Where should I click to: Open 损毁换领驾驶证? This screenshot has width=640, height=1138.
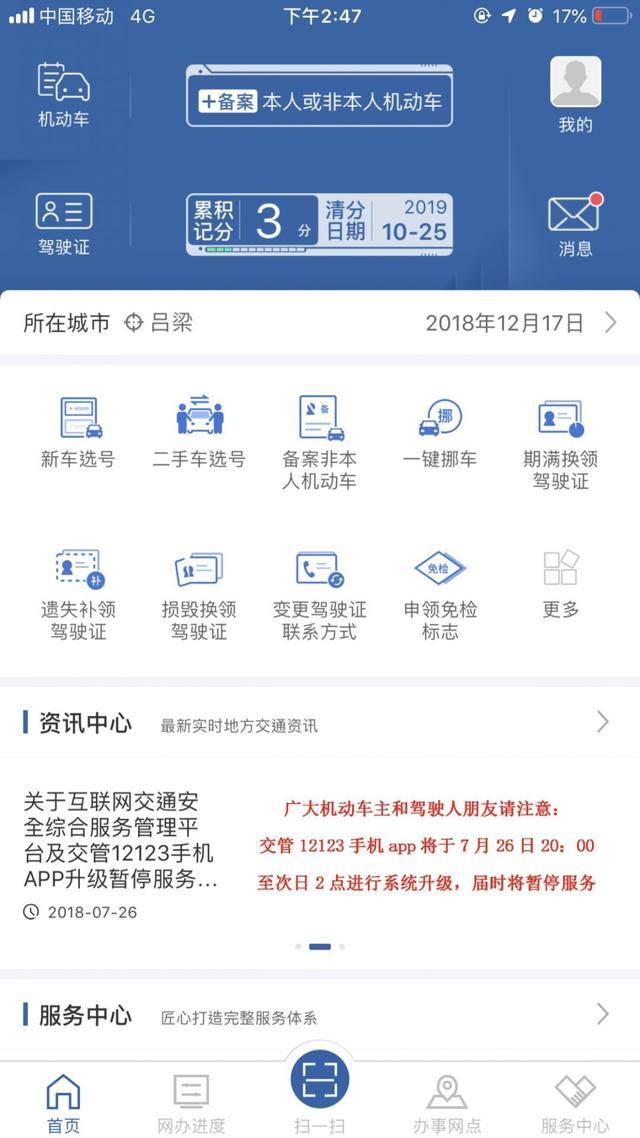199,594
